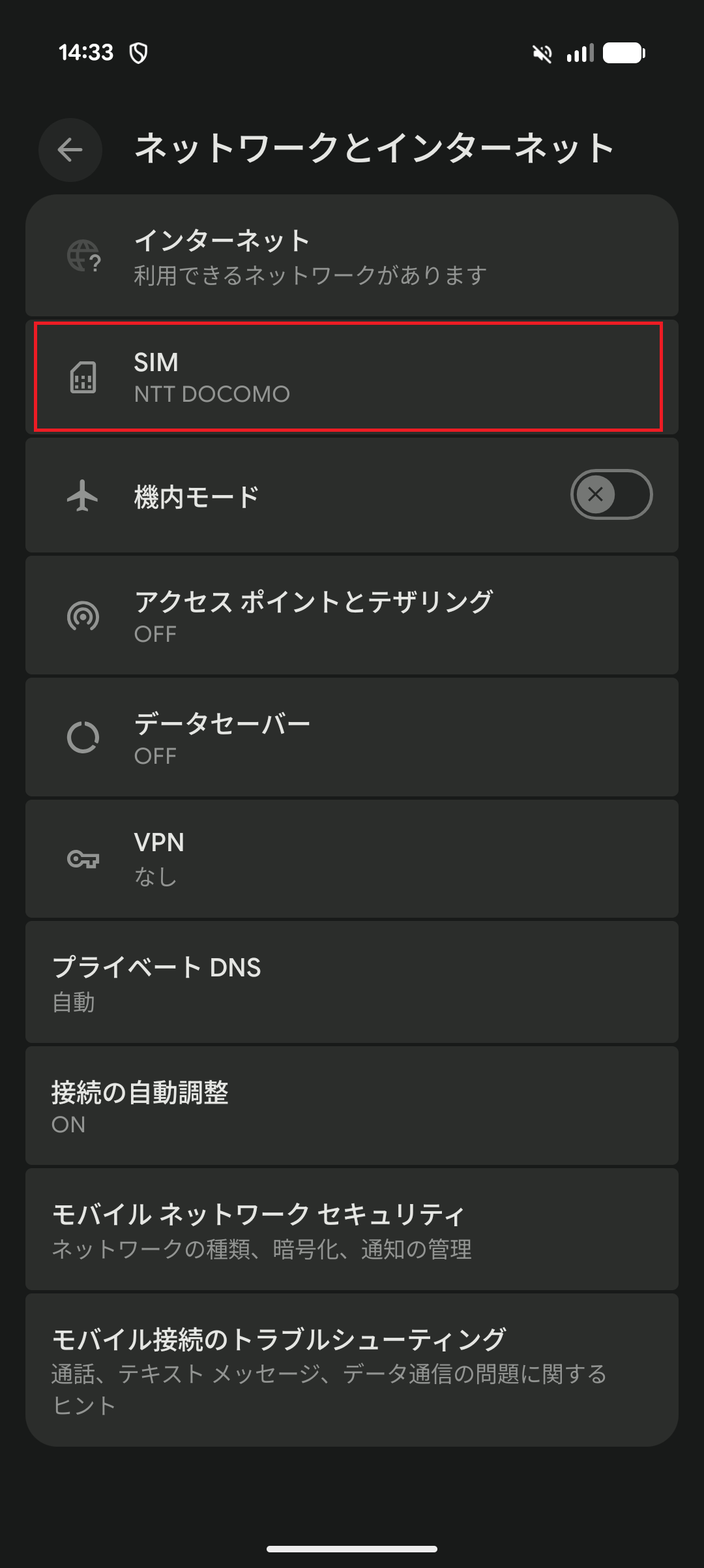Screen dimensions: 704x1568
Task: Tap the gesture navigation bar handle
Action: [x=352, y=1547]
